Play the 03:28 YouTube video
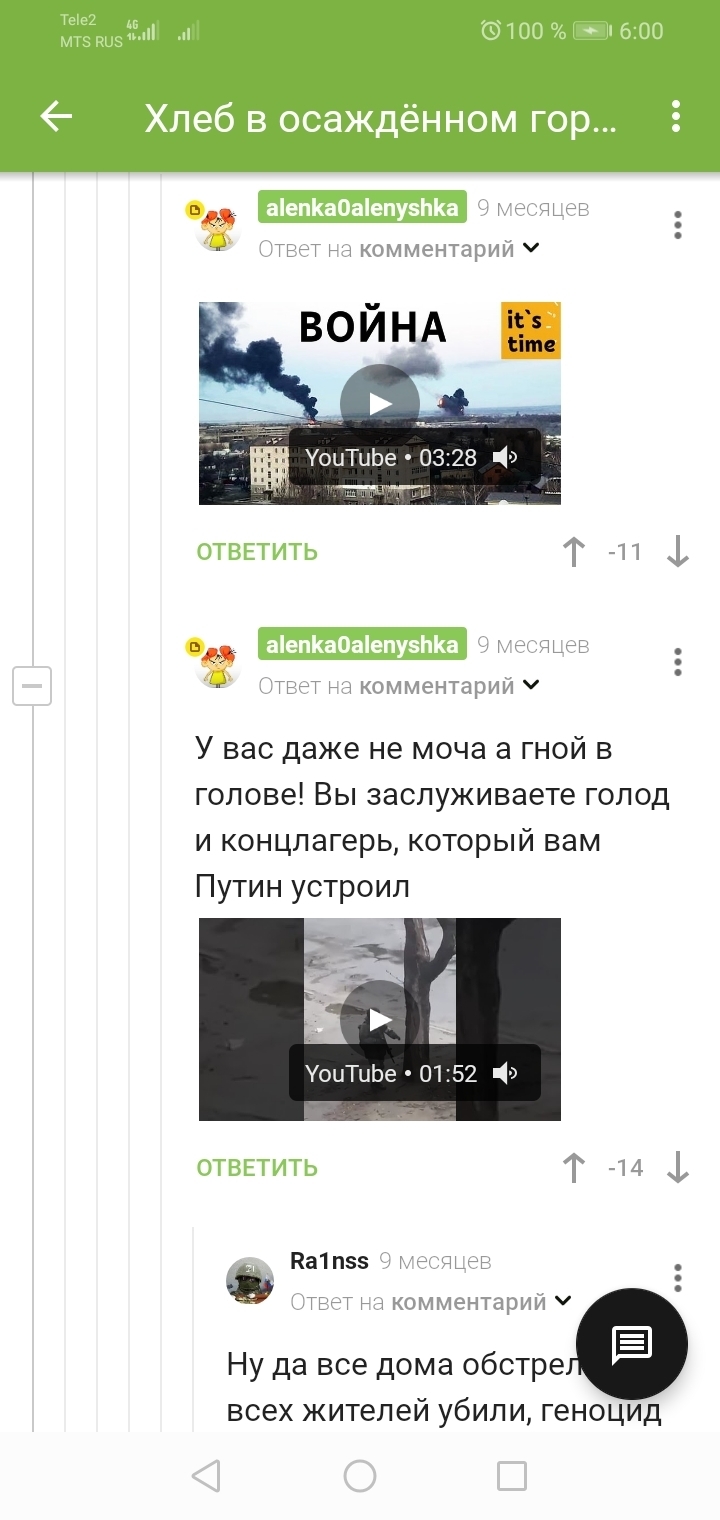Viewport: 720px width, 1520px height. pyautogui.click(x=379, y=403)
